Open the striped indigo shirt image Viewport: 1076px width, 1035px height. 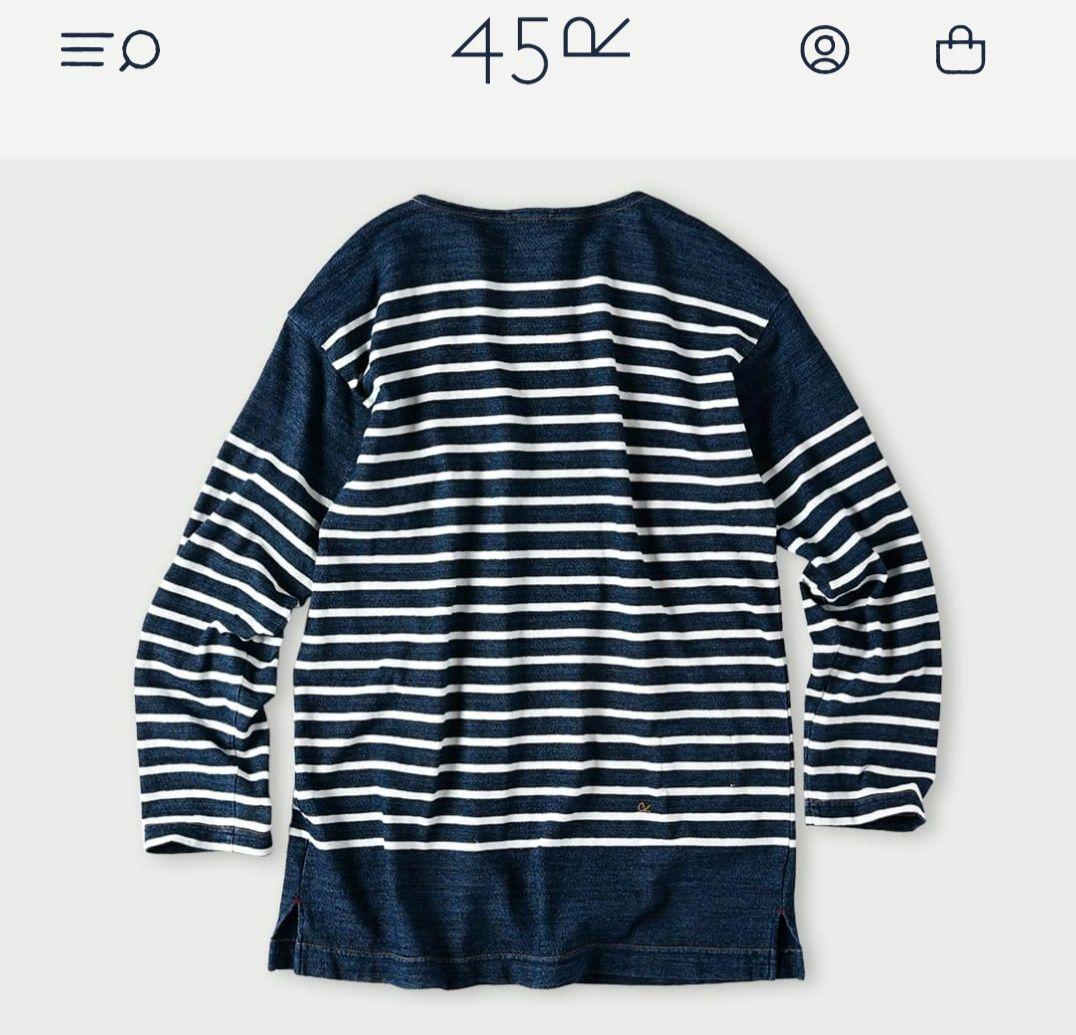pyautogui.click(x=538, y=590)
